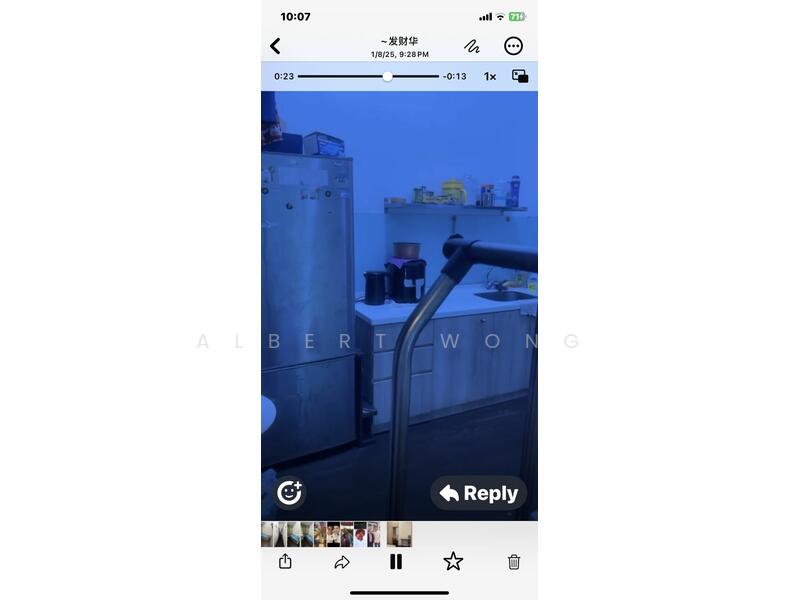Open the last thumbnail in media strip
The width and height of the screenshot is (800, 600).
(x=399, y=534)
